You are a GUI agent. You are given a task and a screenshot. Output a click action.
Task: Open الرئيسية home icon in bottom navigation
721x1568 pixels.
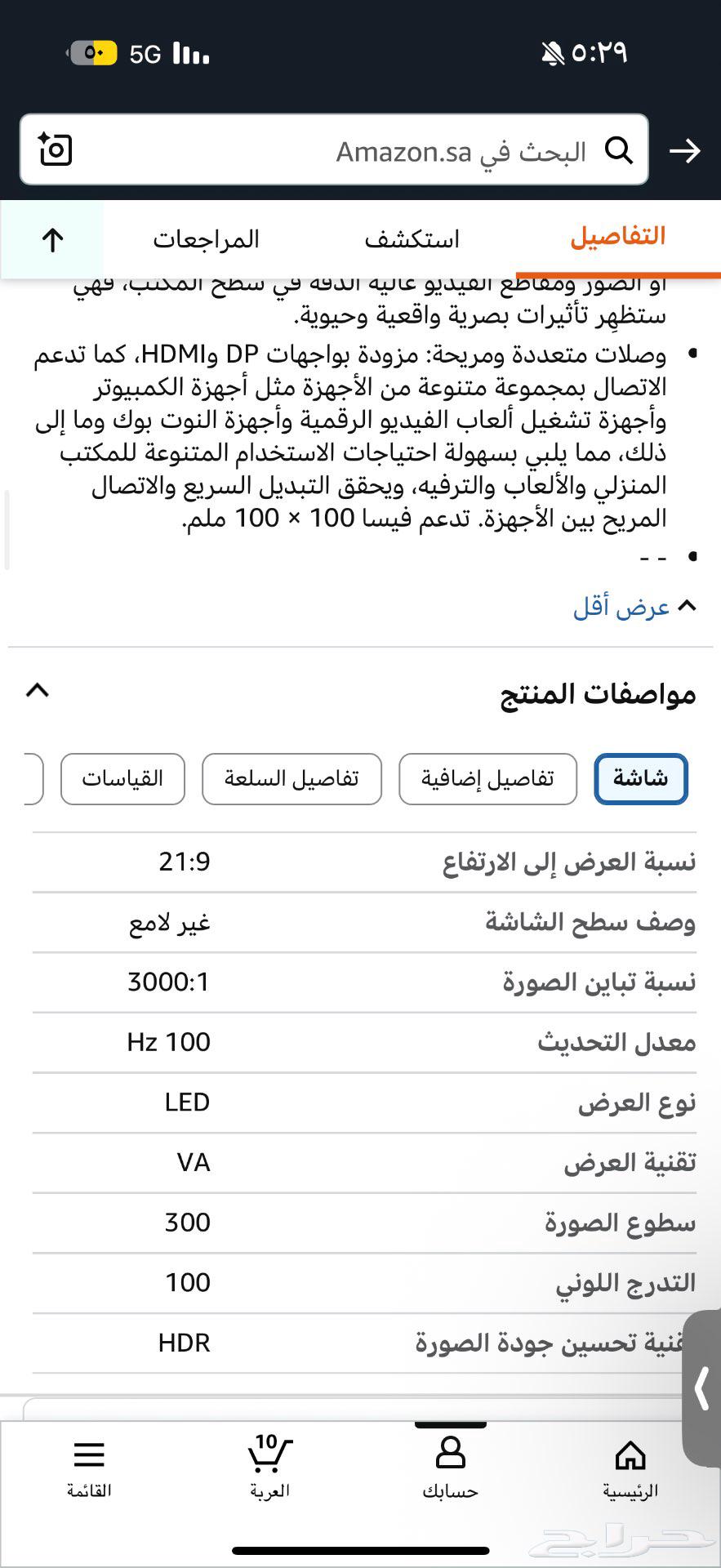(630, 1454)
